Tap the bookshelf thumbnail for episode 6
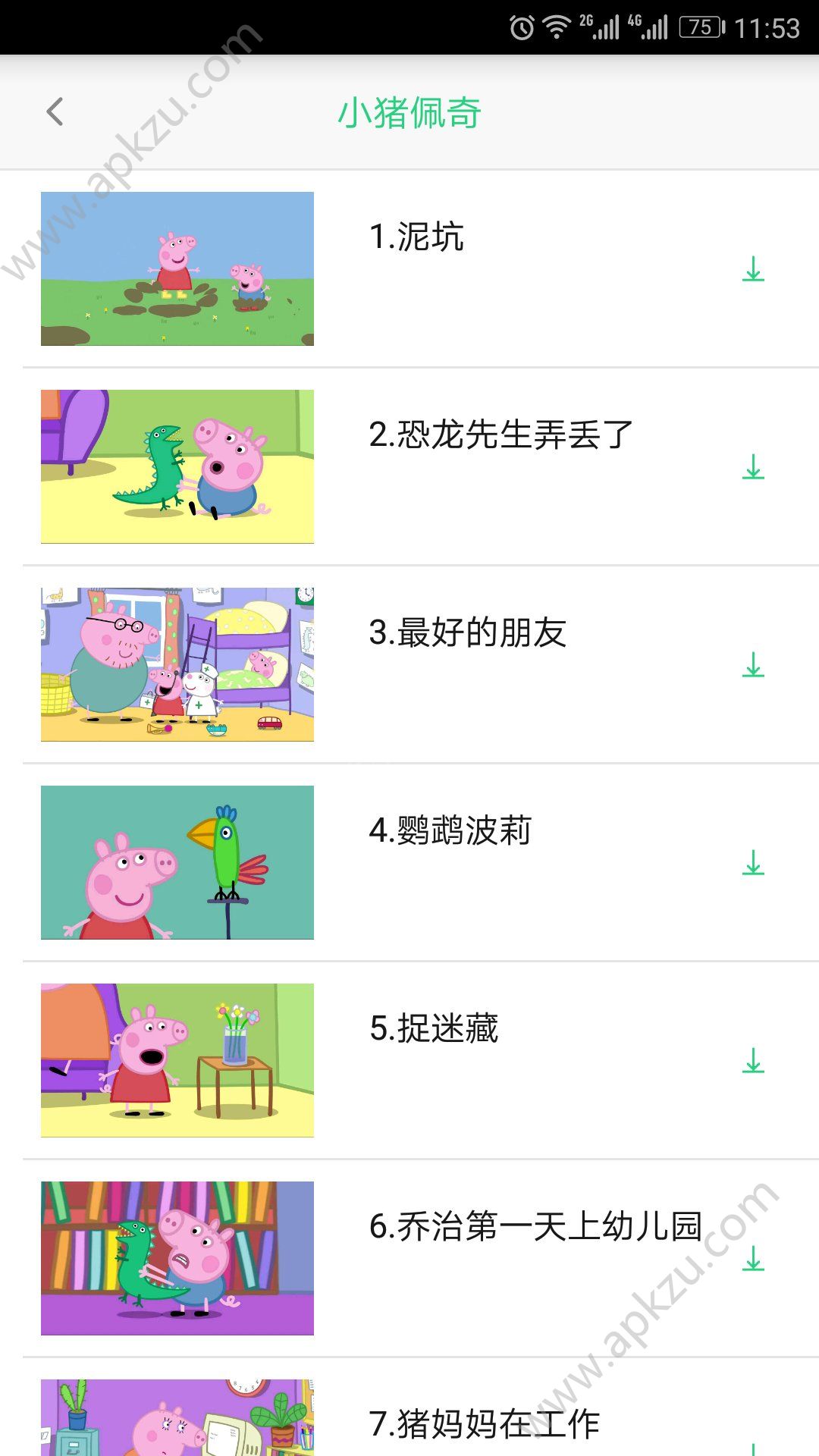 [177, 1256]
